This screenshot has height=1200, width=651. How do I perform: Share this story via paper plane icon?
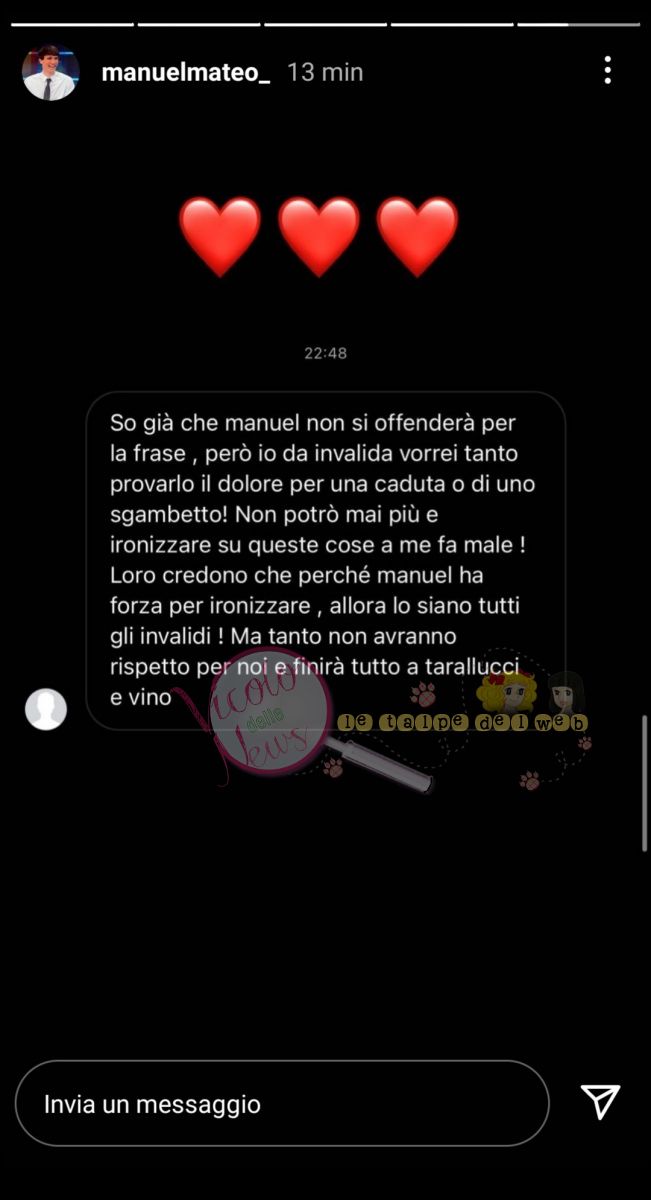pos(601,1101)
